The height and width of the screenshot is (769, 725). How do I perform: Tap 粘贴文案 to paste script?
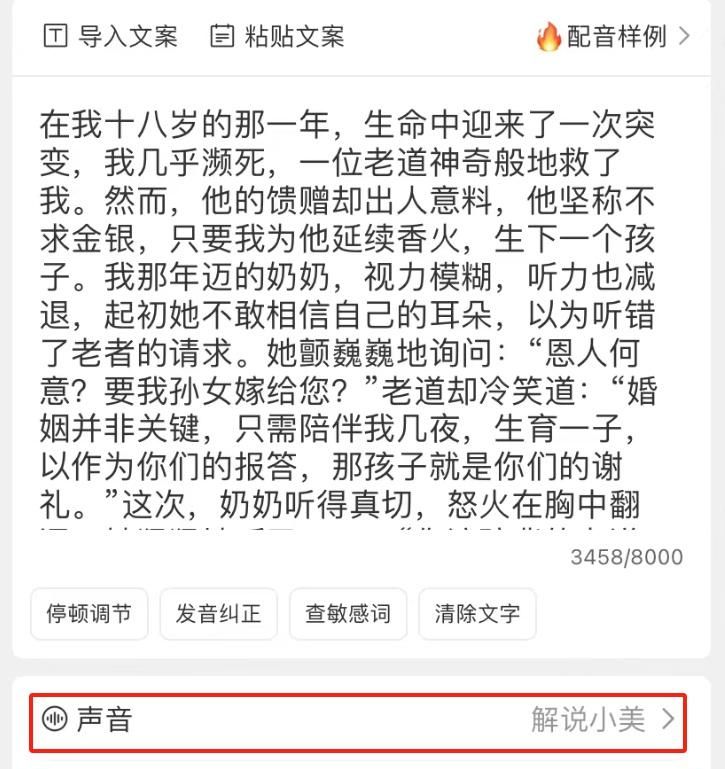coord(277,37)
